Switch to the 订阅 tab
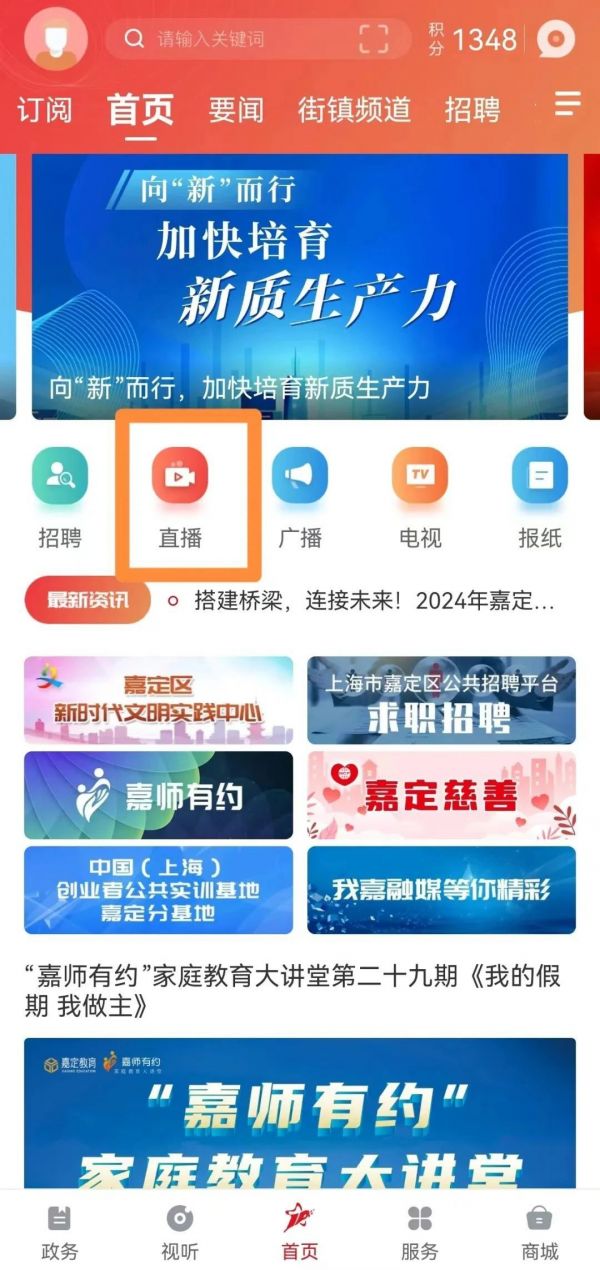Viewport: 600px width, 1270px height. [x=45, y=108]
